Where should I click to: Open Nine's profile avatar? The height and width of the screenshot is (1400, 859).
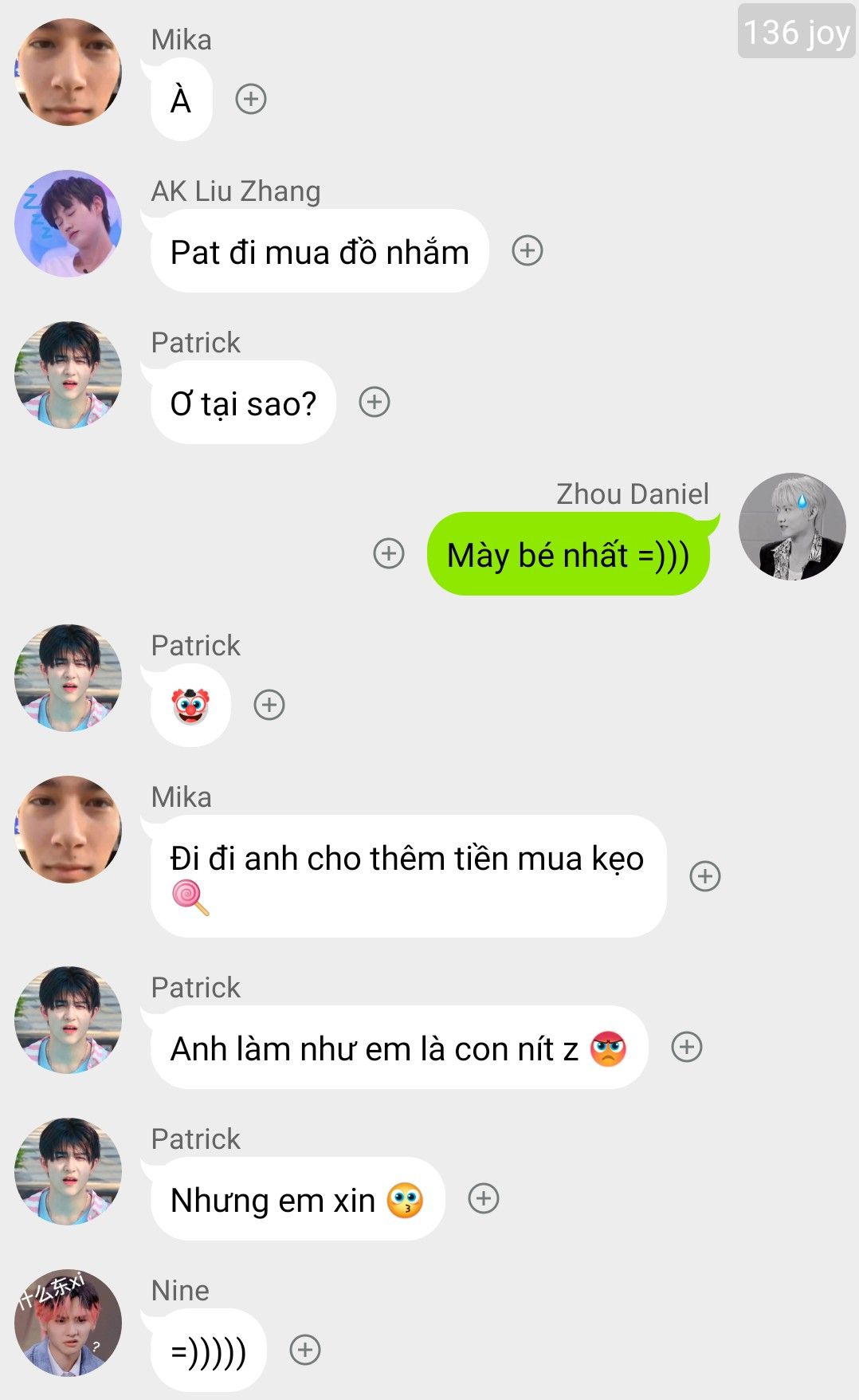tap(69, 1323)
